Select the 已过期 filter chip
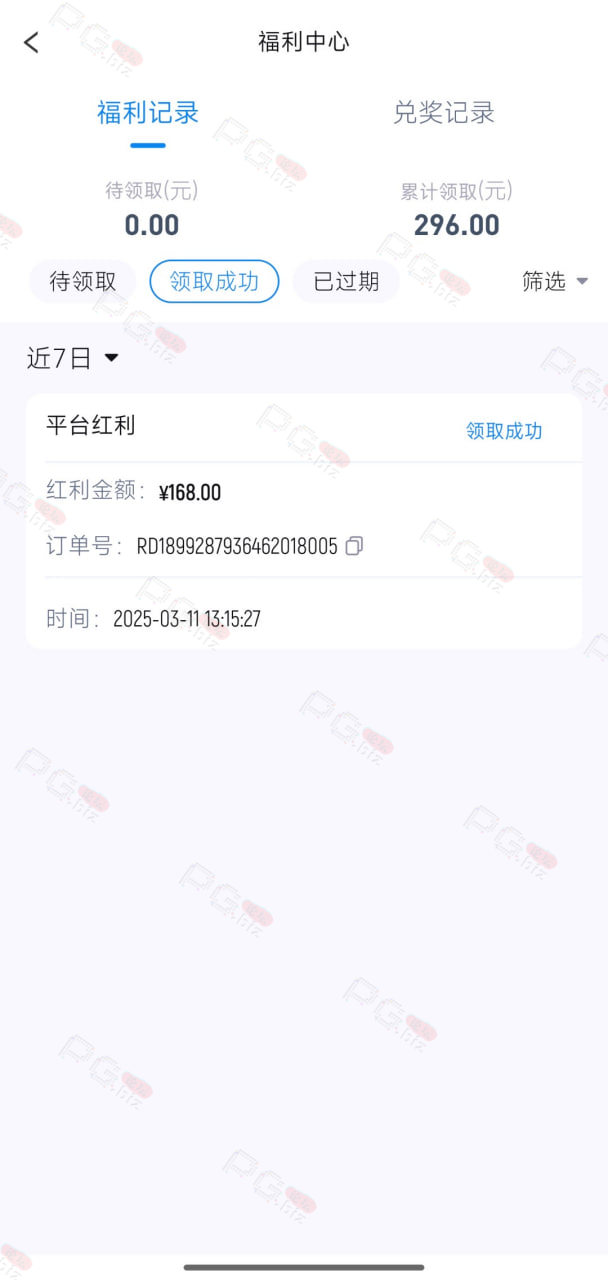 [x=346, y=282]
